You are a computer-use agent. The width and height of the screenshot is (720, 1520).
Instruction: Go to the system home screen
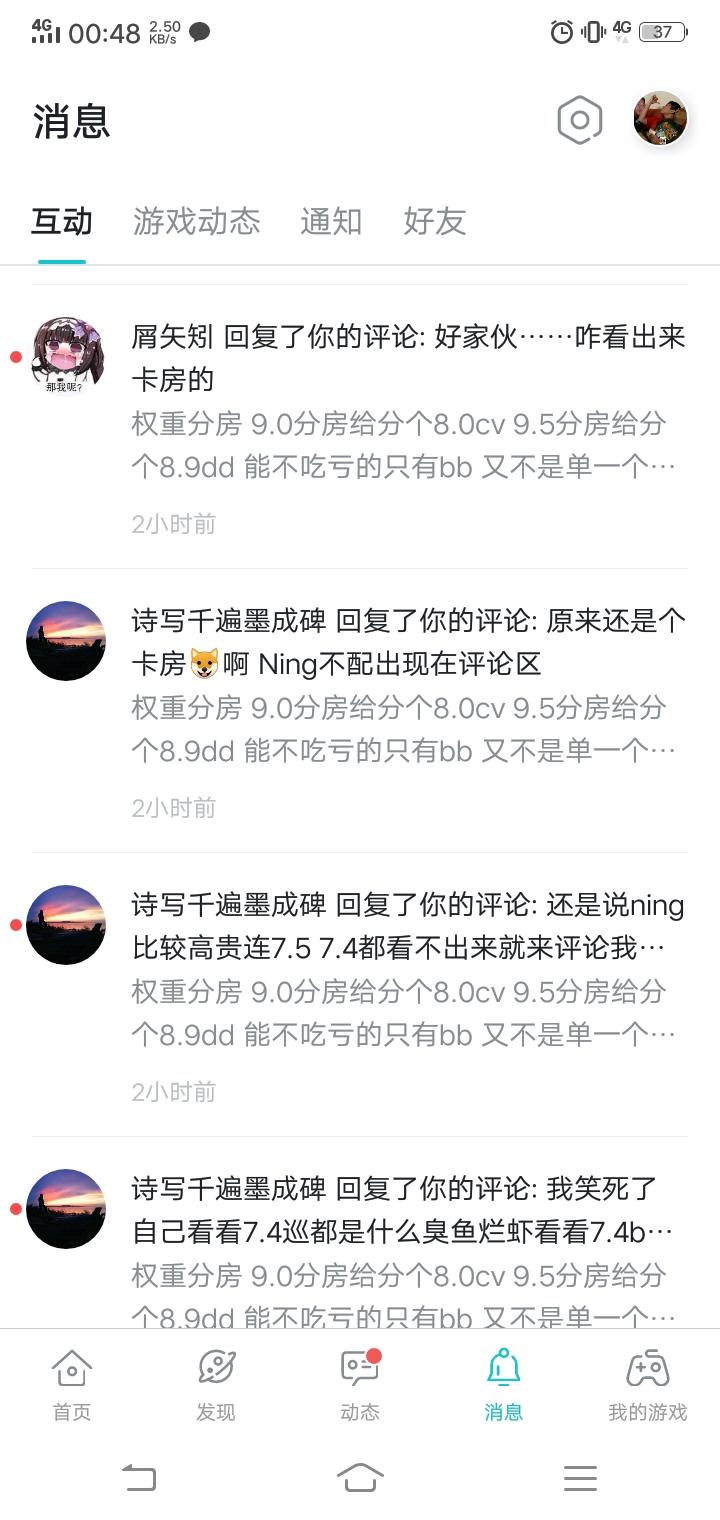[x=360, y=1477]
